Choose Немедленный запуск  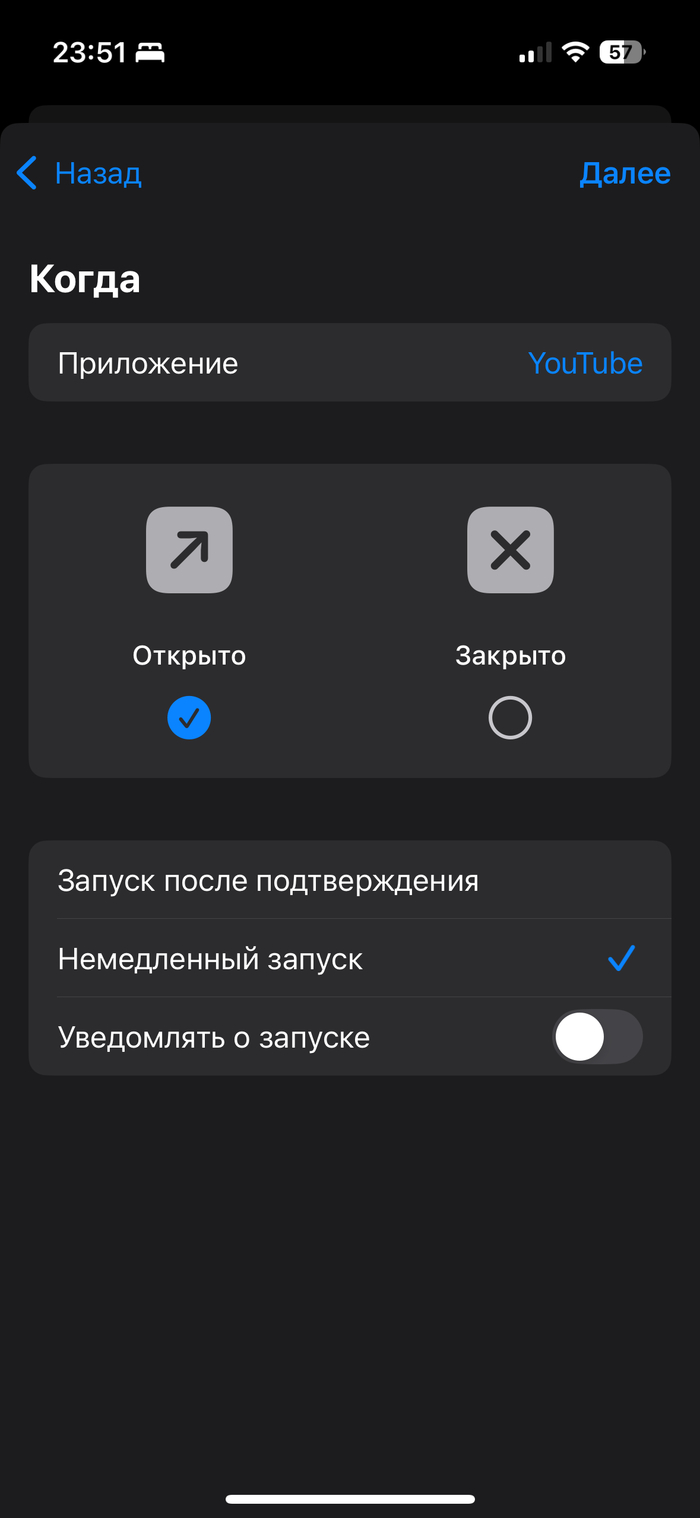coord(350,958)
